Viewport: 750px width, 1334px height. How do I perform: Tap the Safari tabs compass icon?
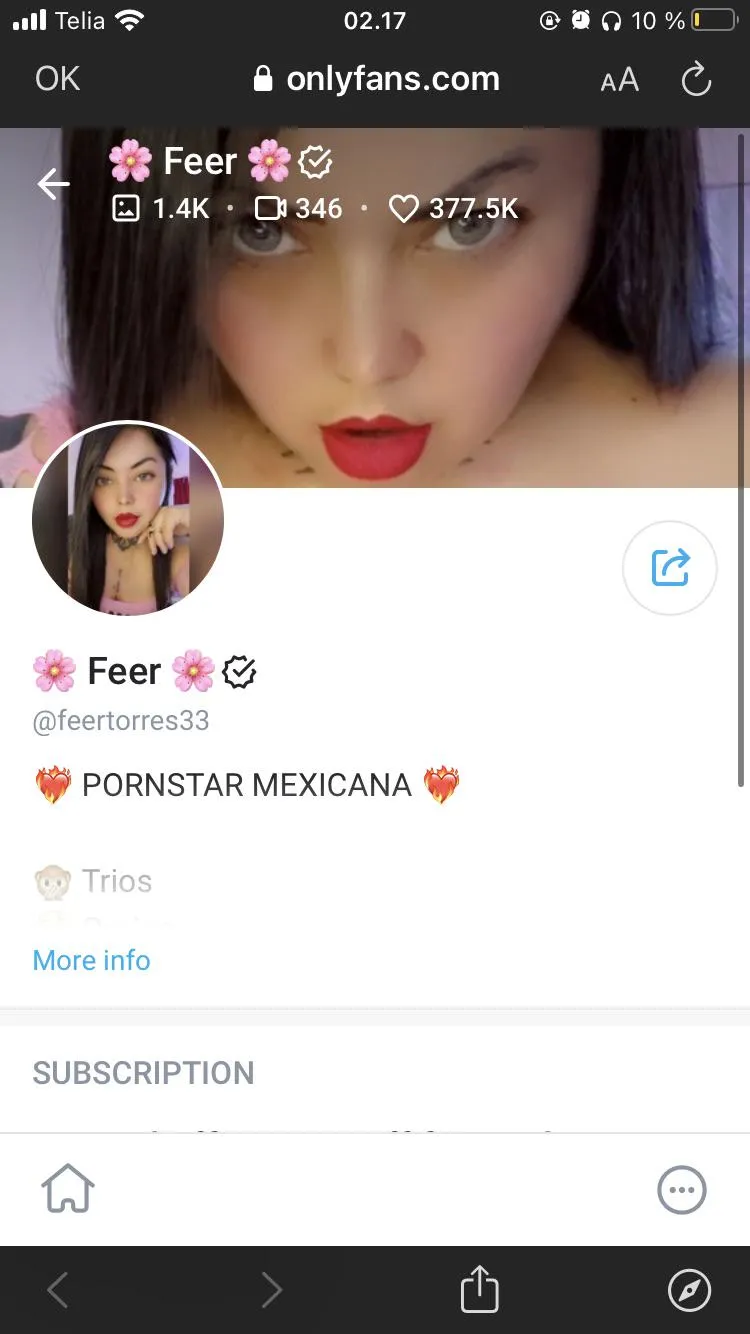coord(688,1290)
